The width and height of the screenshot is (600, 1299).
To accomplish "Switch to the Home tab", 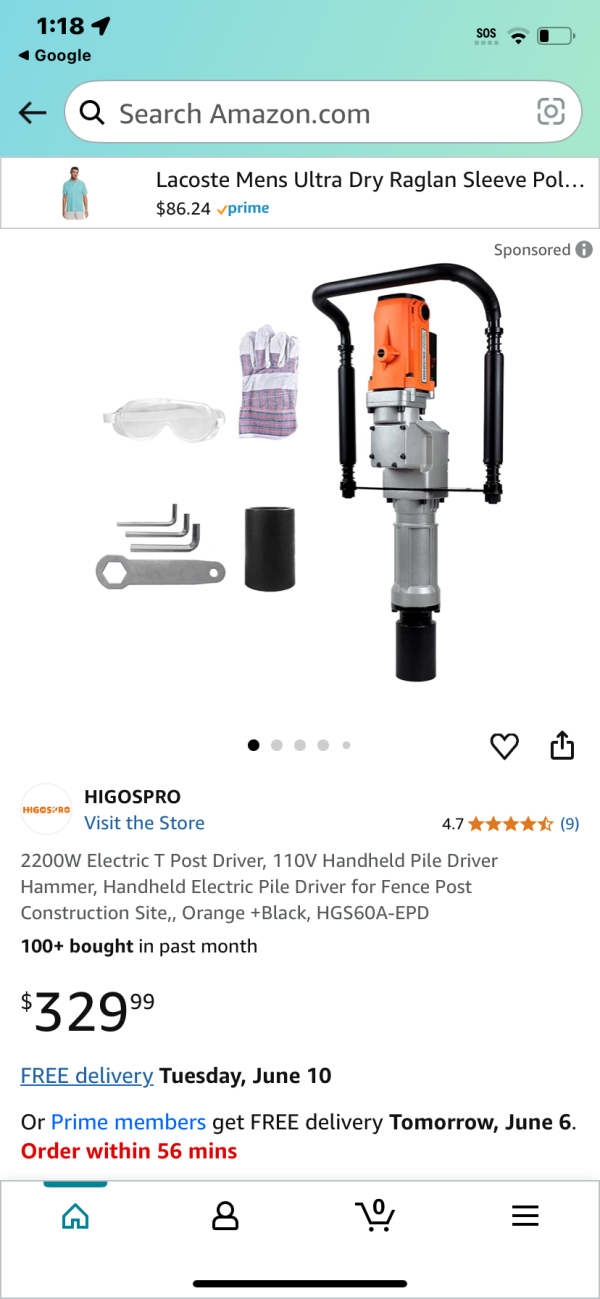I will click(x=75, y=1216).
